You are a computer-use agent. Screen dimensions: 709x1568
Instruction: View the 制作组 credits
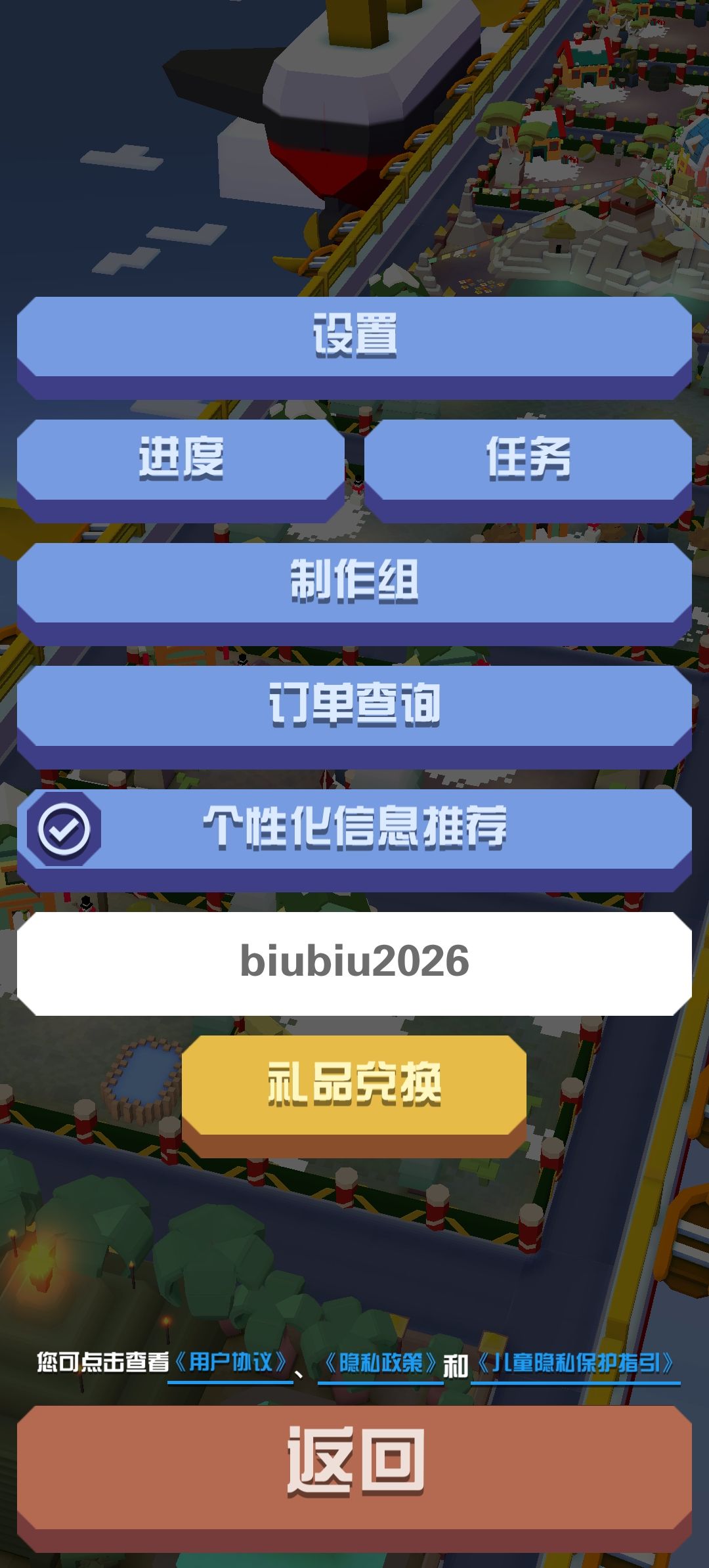click(354, 594)
